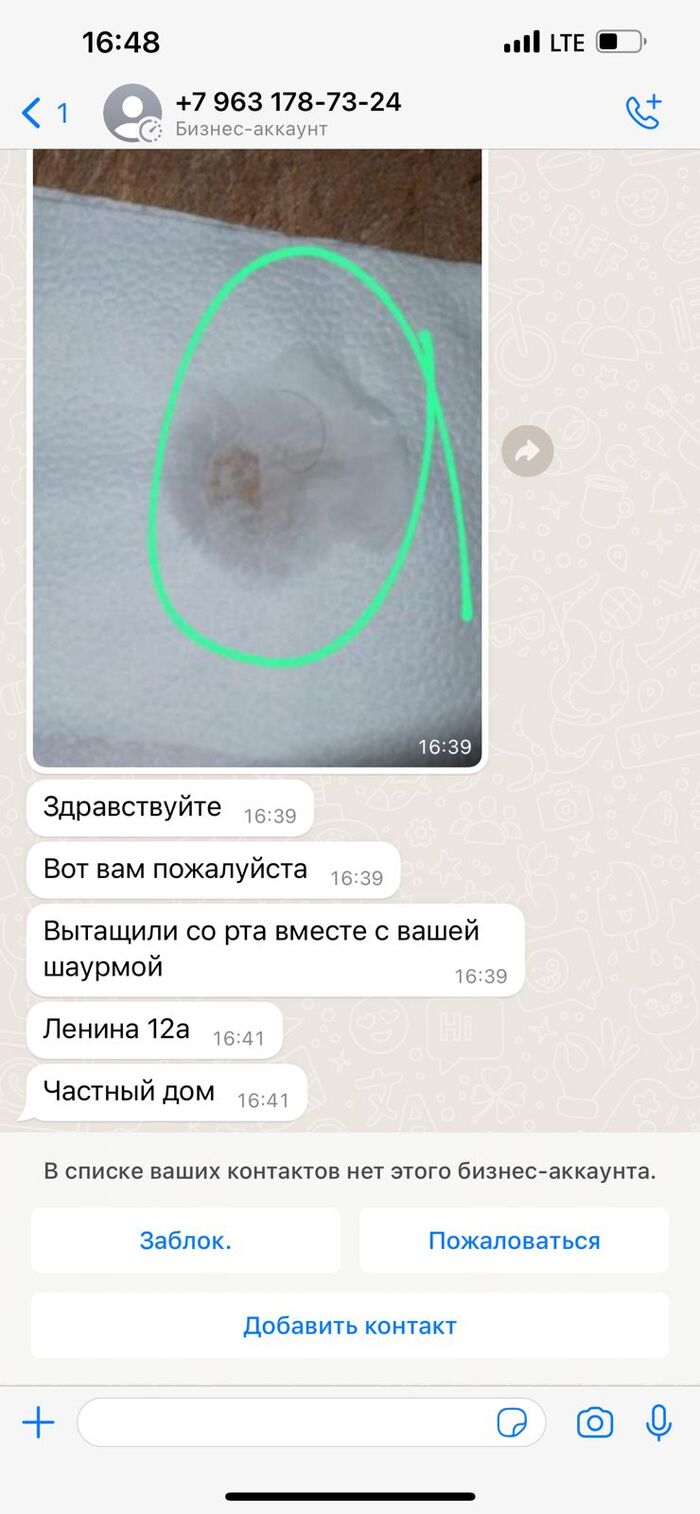The image size is (700, 1514).
Task: Tap the voice message microphone
Action: (x=658, y=1422)
